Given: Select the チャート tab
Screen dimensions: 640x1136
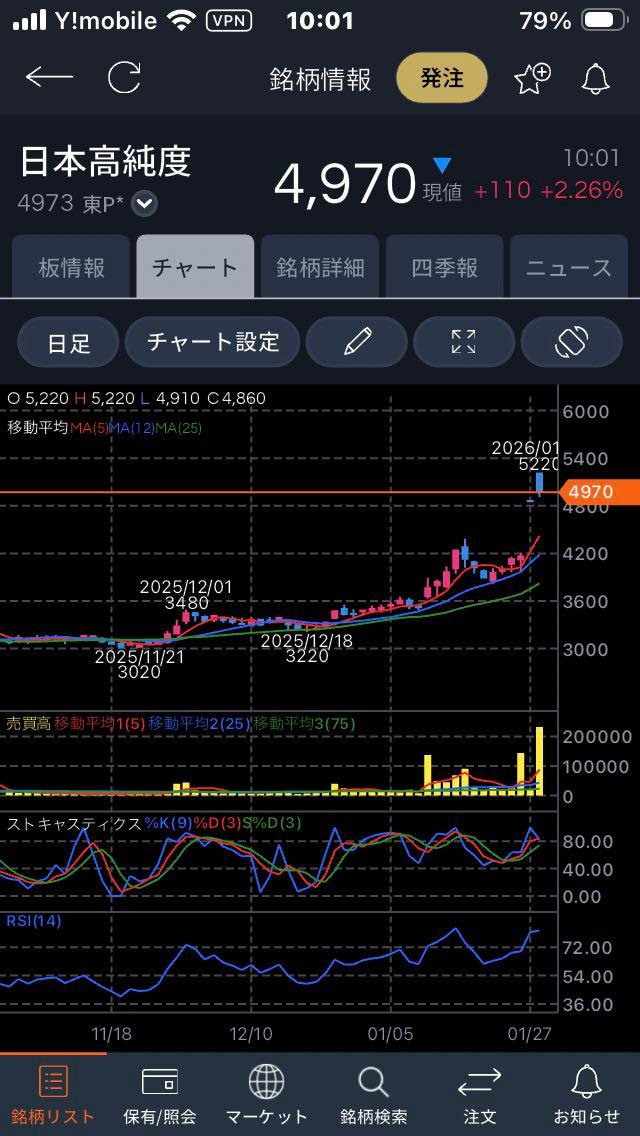Looking at the screenshot, I should pyautogui.click(x=195, y=267).
